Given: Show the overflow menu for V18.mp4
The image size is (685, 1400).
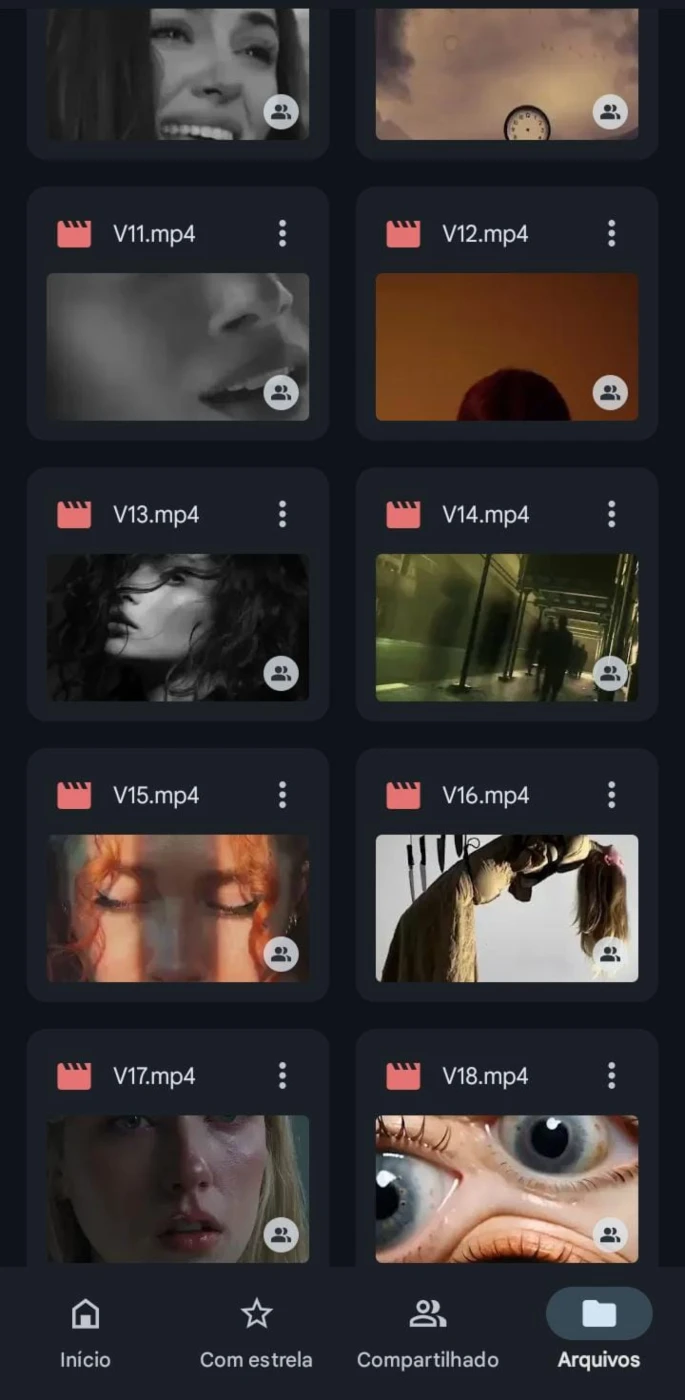Looking at the screenshot, I should coord(611,1077).
